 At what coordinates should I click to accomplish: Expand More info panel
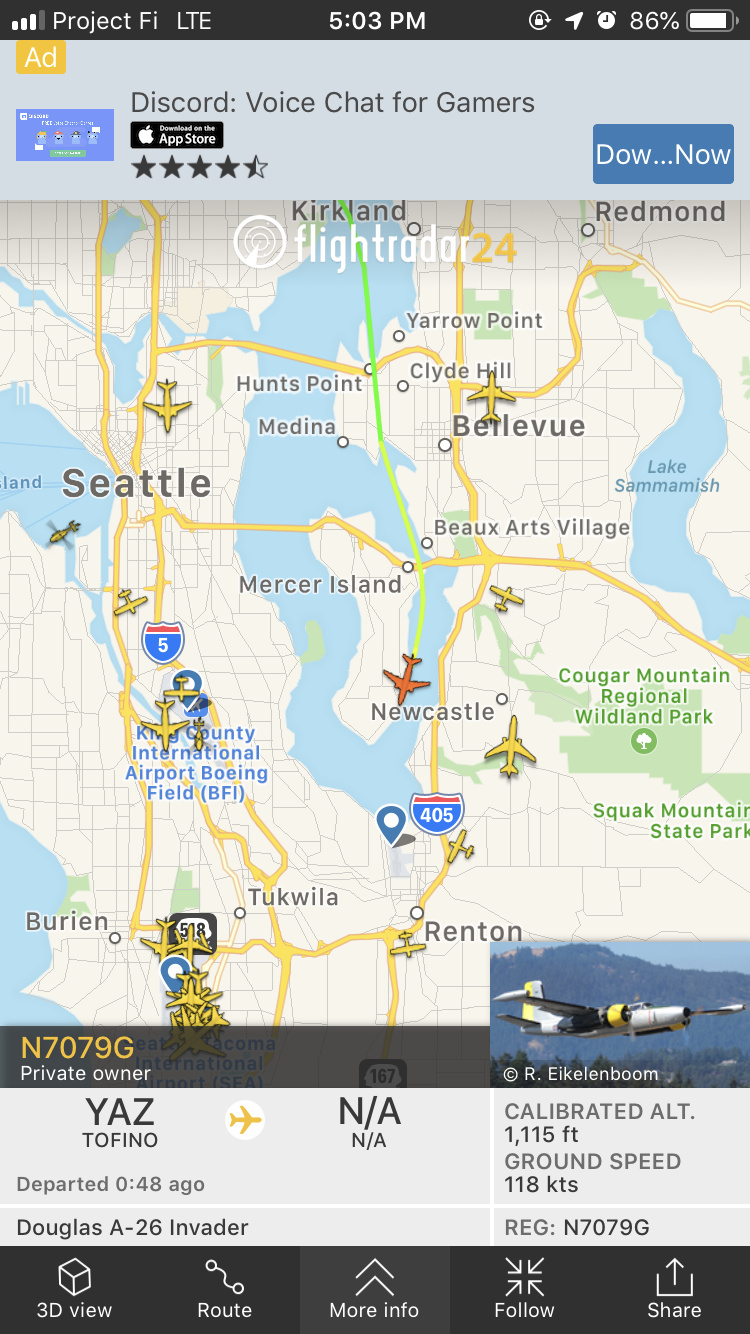pos(374,1289)
